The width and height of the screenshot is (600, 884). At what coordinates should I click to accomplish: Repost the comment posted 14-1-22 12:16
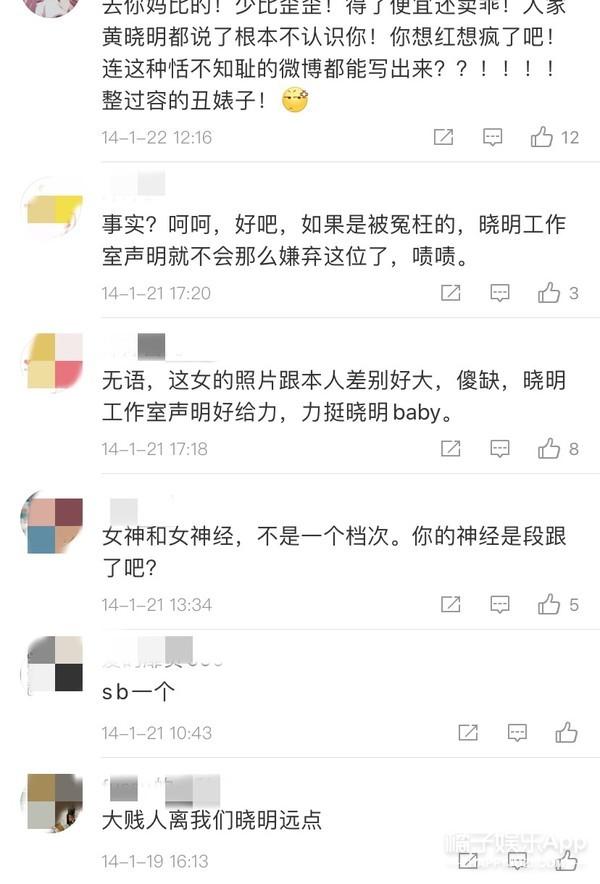[x=443, y=137]
